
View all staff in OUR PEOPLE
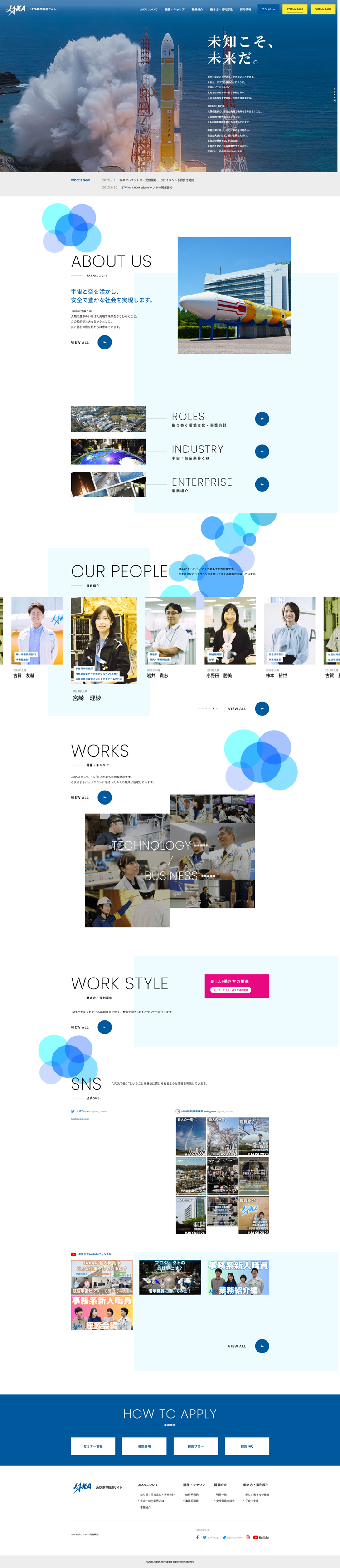click(x=262, y=708)
